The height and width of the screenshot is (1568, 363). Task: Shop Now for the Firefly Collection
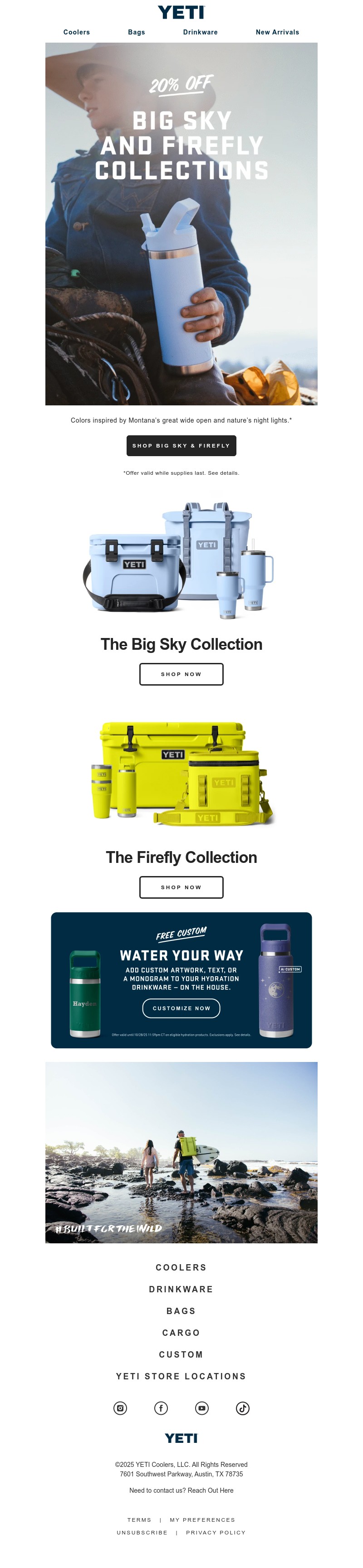pos(181,887)
